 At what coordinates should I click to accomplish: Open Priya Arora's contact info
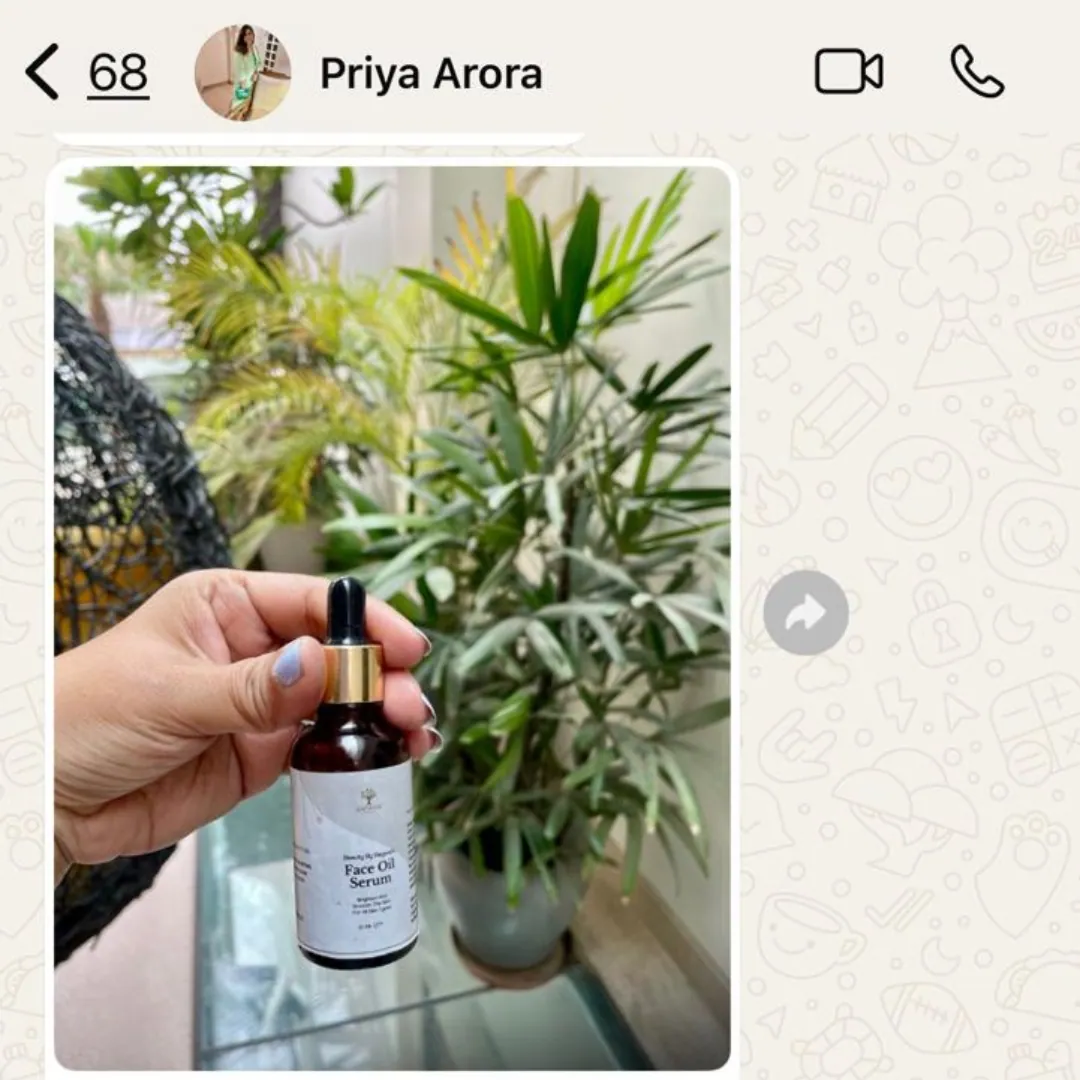click(x=431, y=74)
